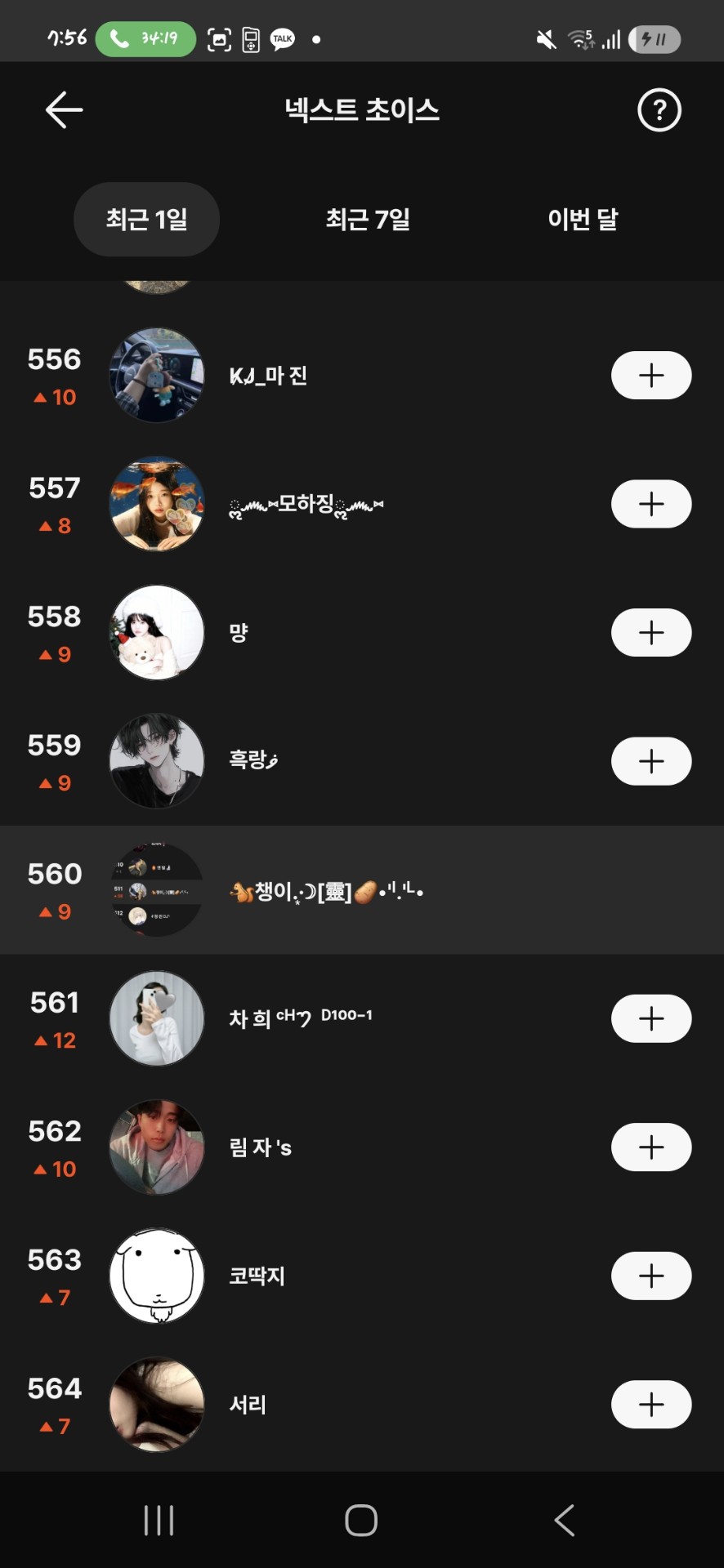Add 림자's with the plus button
Image resolution: width=724 pixels, height=1568 pixels.
pyautogui.click(x=651, y=1147)
